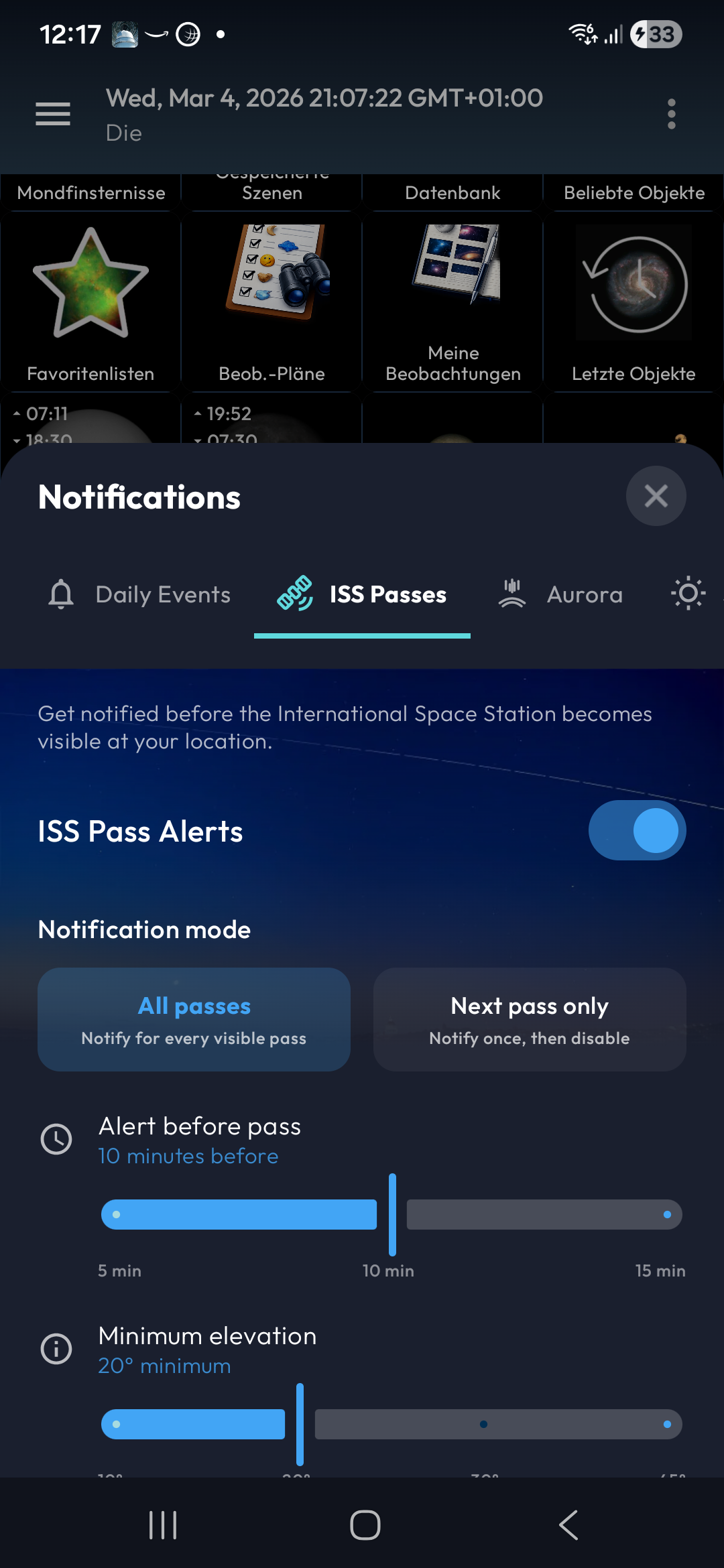Tap the Minimum elevation info icon
Viewport: 724px width, 1568px height.
[56, 1350]
